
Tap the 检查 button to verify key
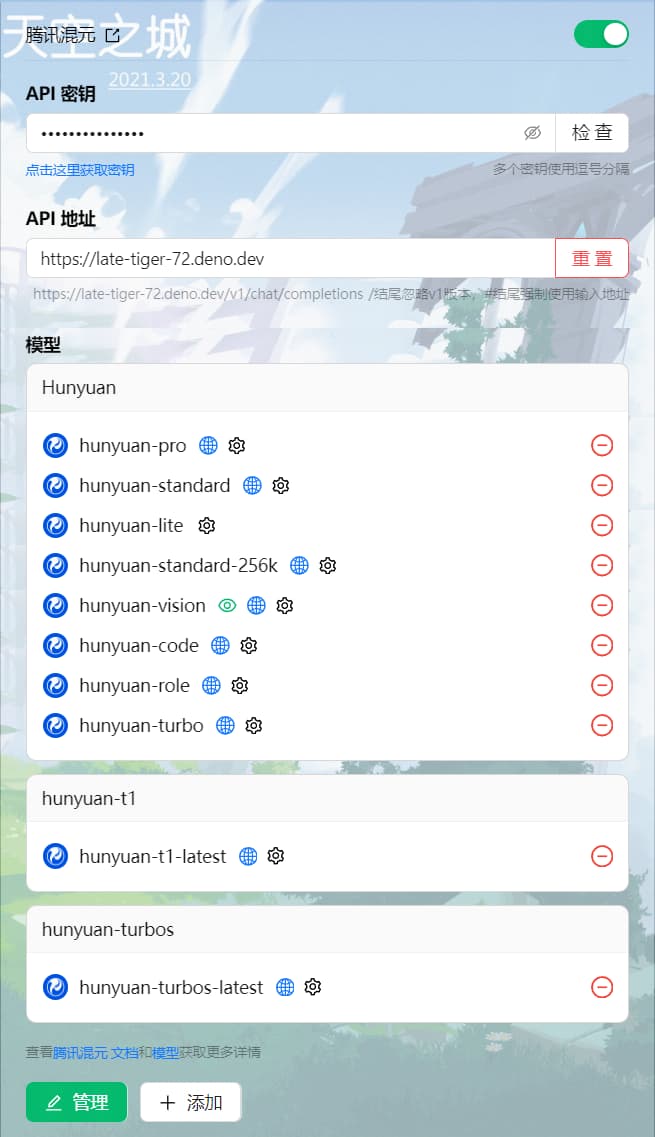(592, 133)
